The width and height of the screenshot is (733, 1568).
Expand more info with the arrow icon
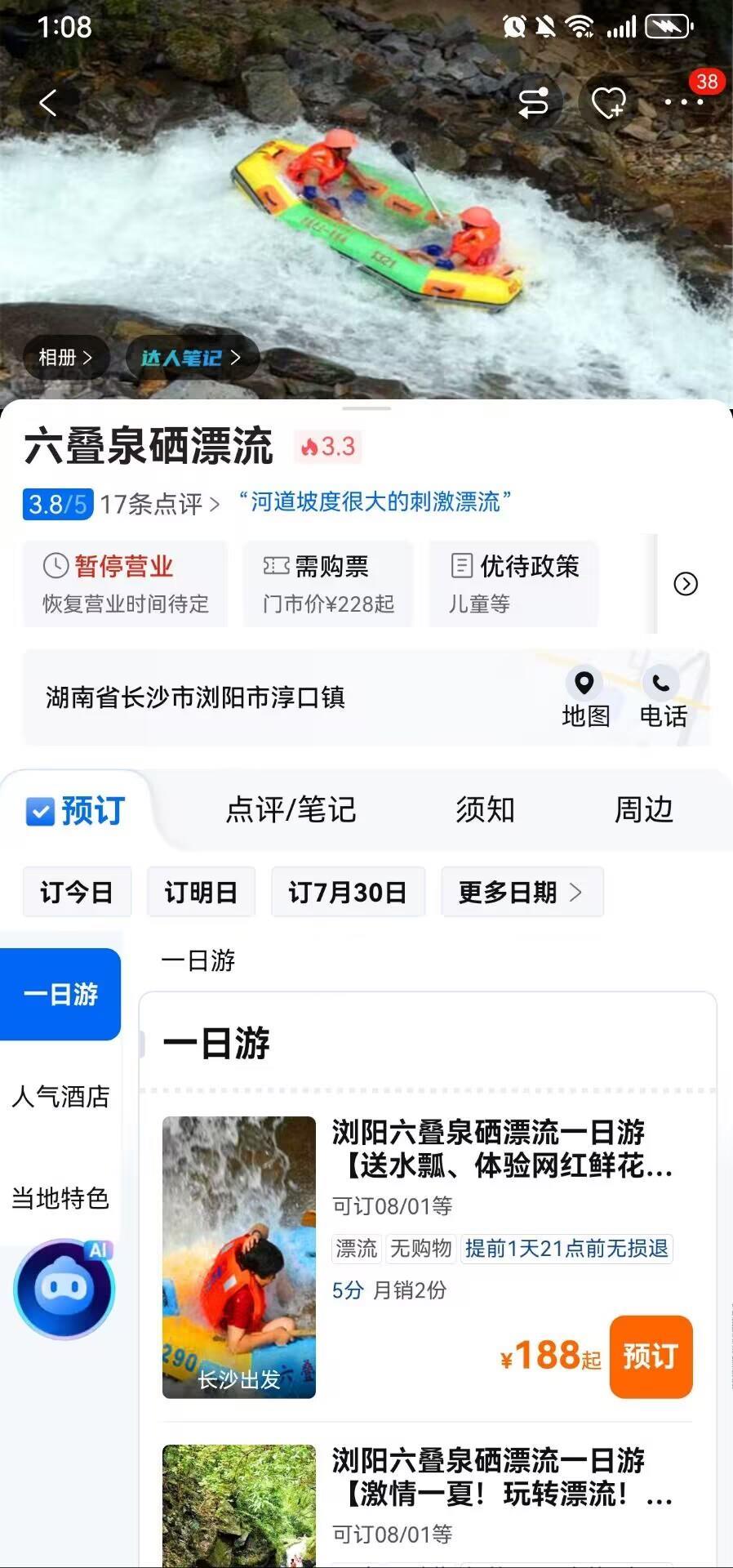(685, 584)
